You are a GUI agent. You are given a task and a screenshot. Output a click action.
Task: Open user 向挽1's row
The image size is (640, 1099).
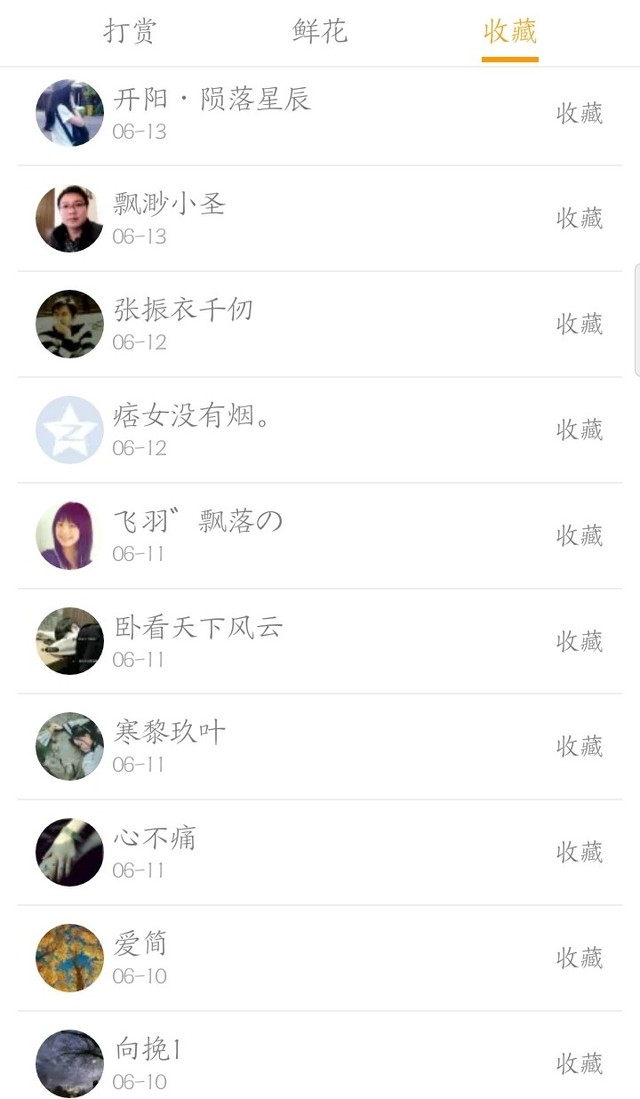click(x=320, y=1062)
